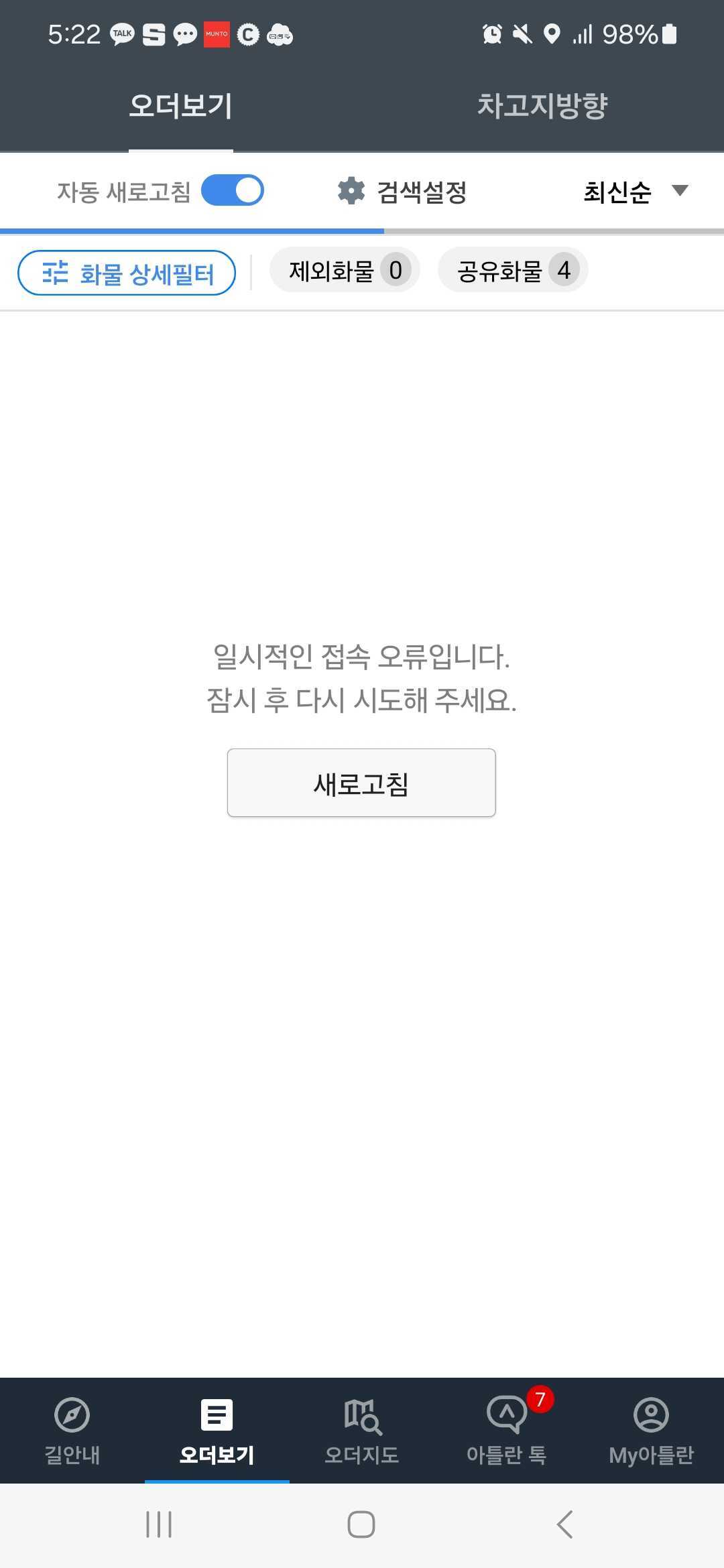Switch to the My아틀란 tab

pyautogui.click(x=651, y=1431)
